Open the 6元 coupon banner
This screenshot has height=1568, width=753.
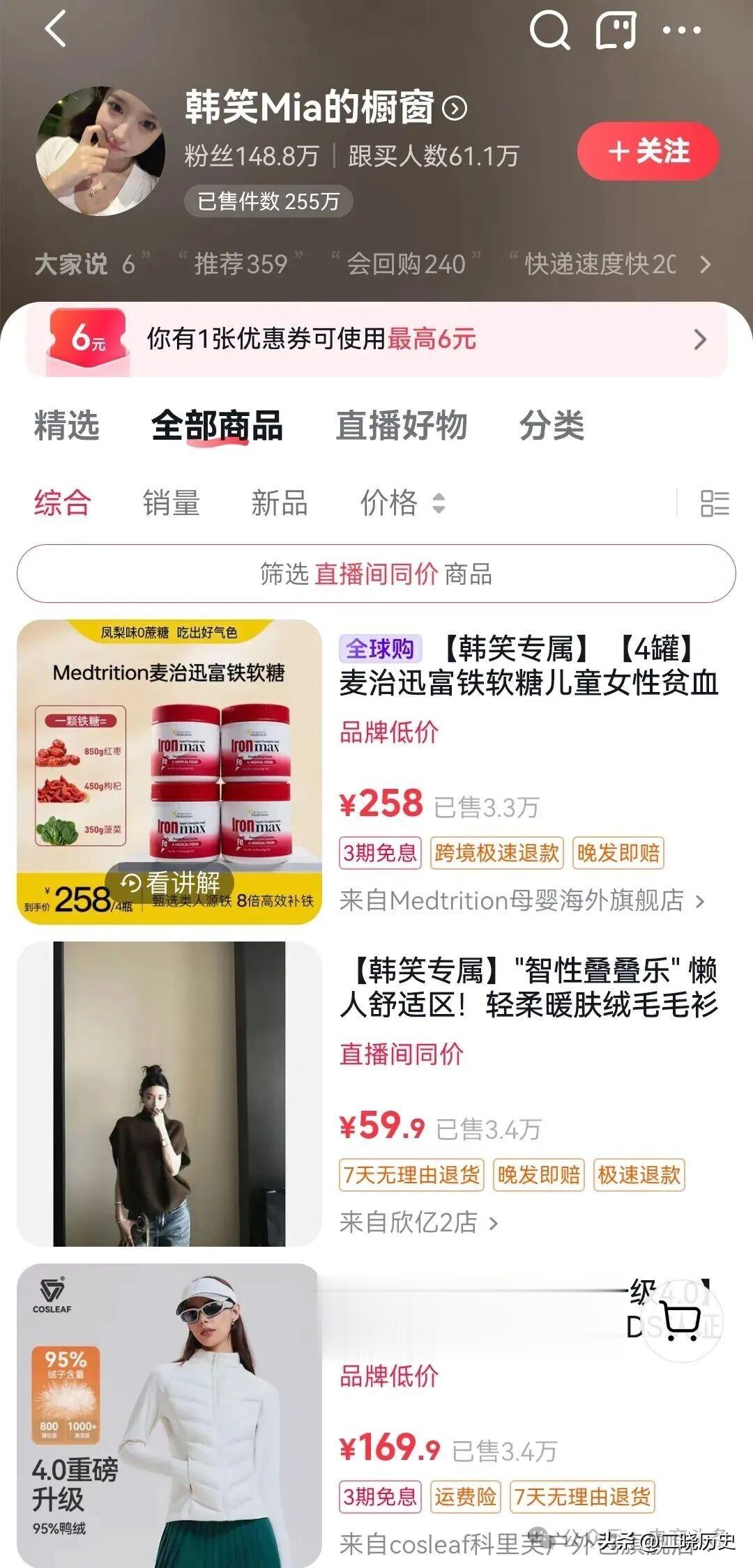click(376, 339)
